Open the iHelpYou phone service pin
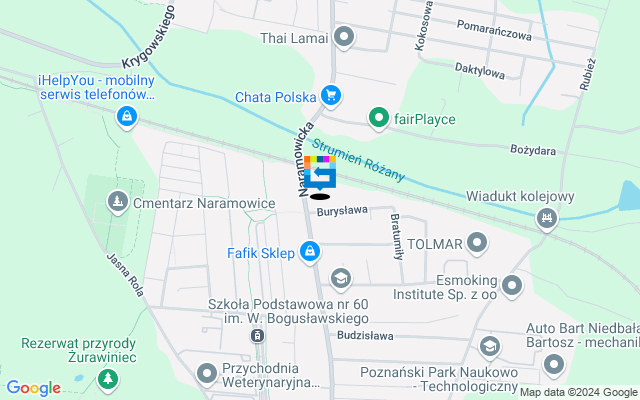 pyautogui.click(x=126, y=119)
